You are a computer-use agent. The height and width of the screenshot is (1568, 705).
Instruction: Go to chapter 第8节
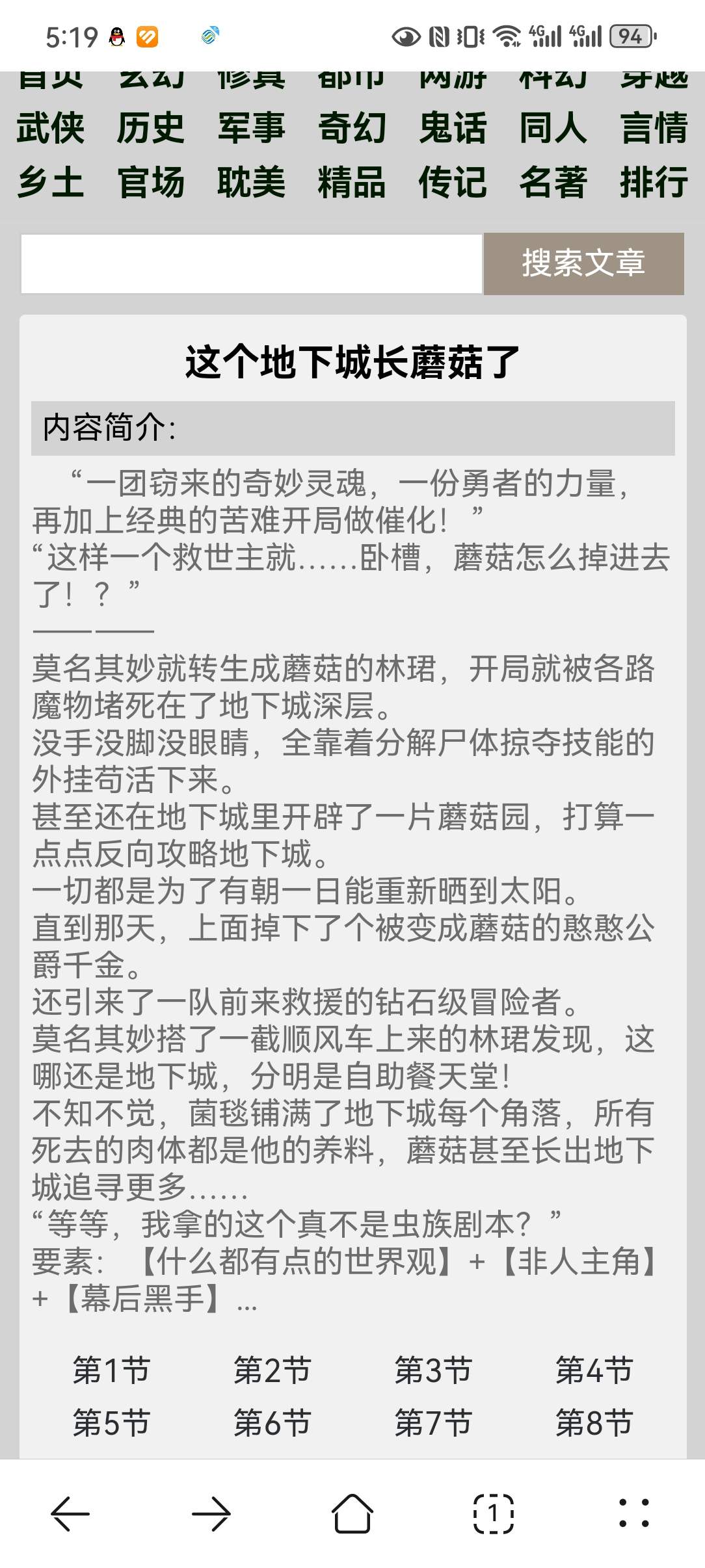[594, 1422]
